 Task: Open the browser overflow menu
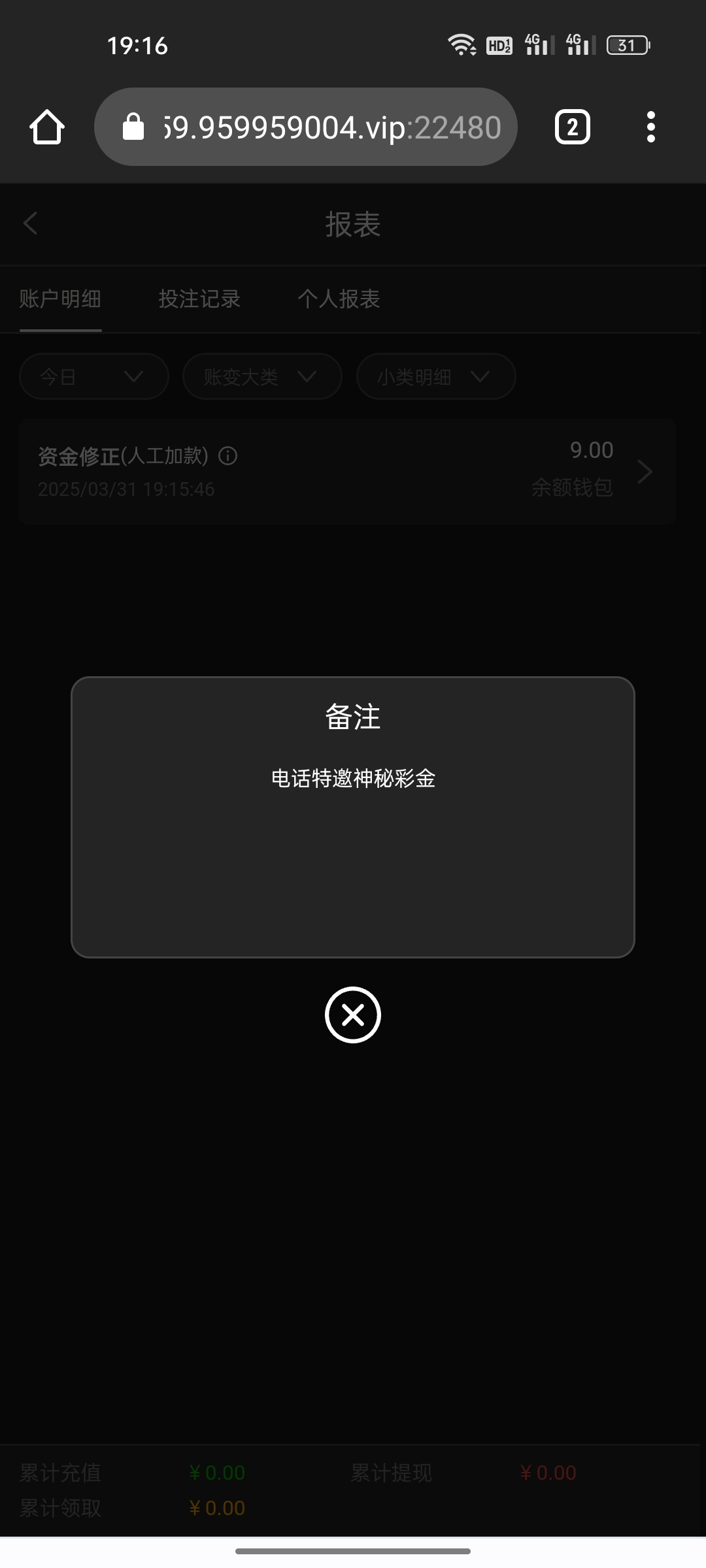click(x=650, y=127)
